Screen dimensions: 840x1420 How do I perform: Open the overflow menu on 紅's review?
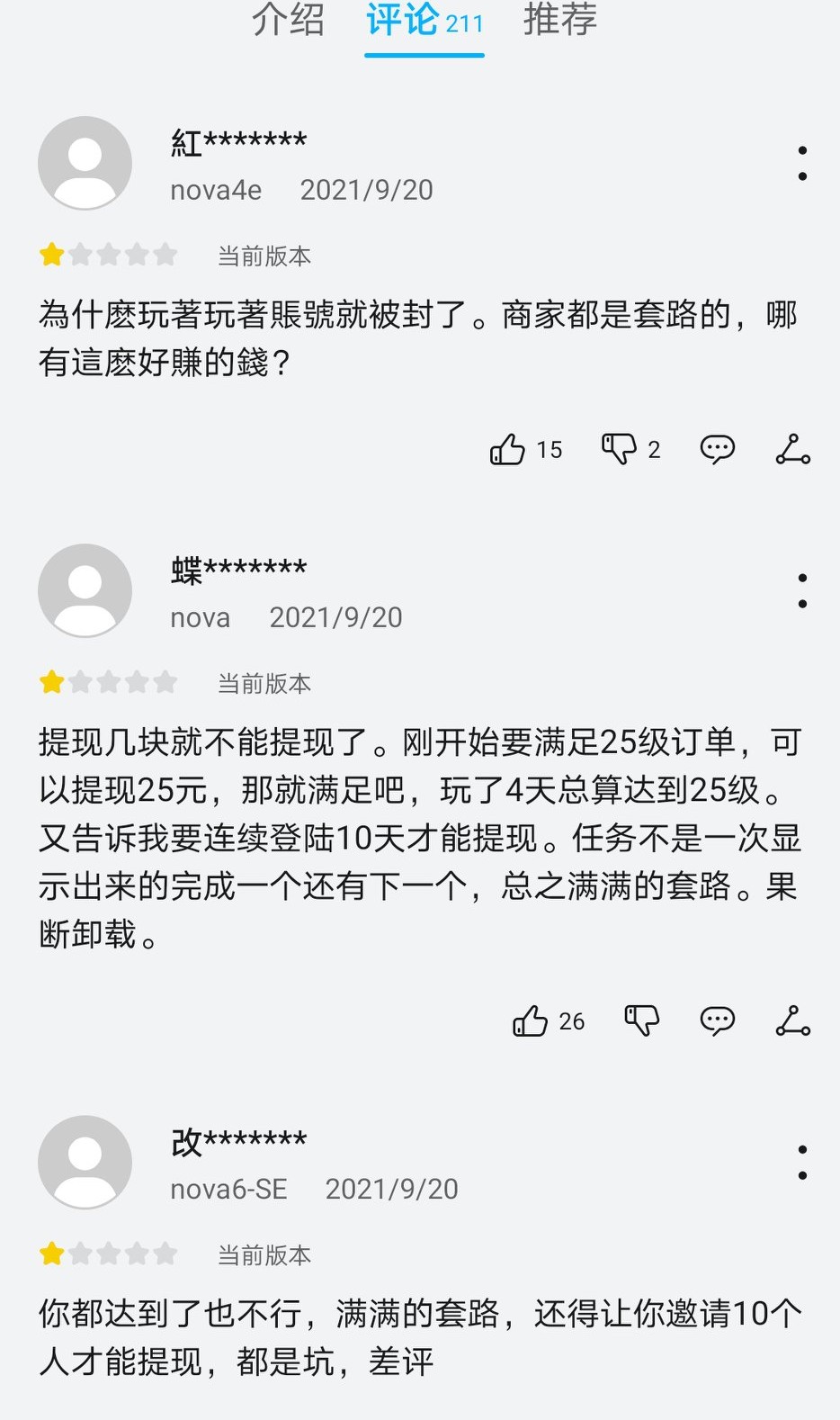[803, 164]
